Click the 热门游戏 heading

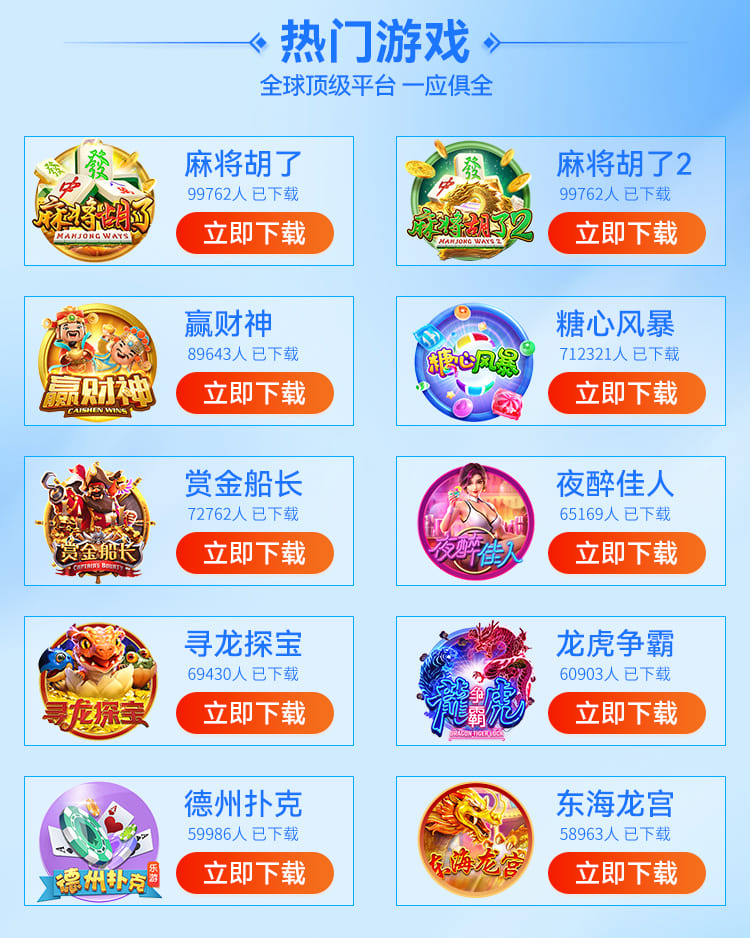(x=375, y=38)
